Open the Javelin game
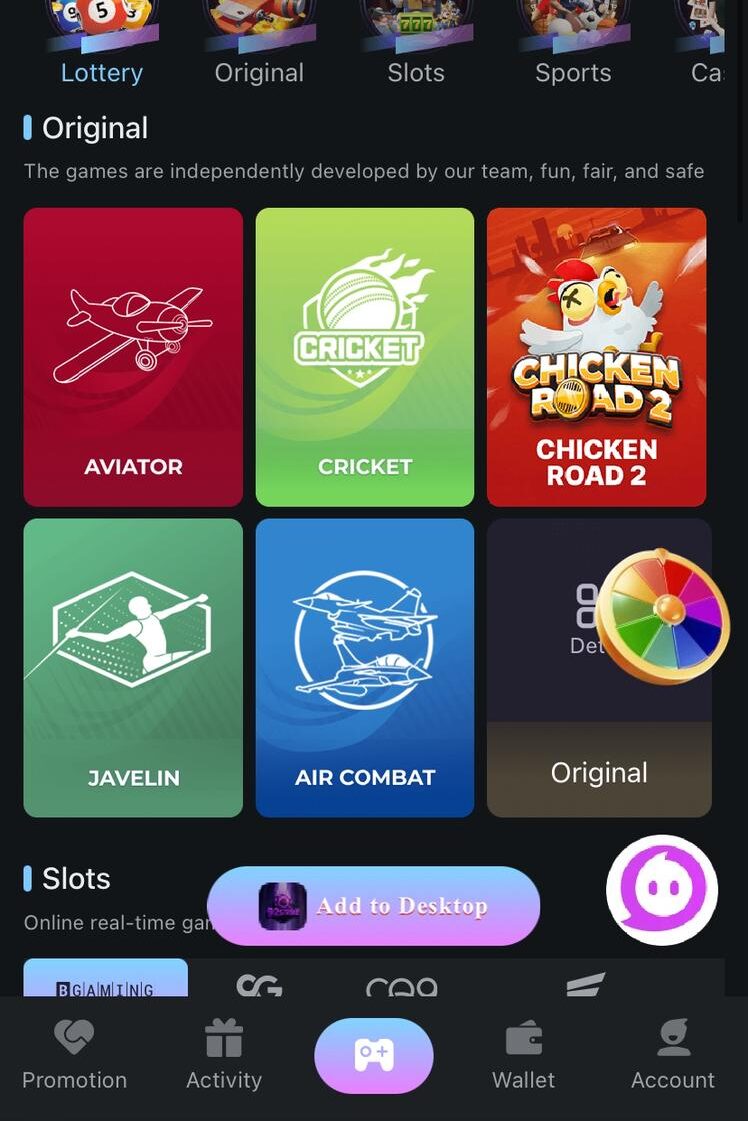The image size is (748, 1121). 133,667
